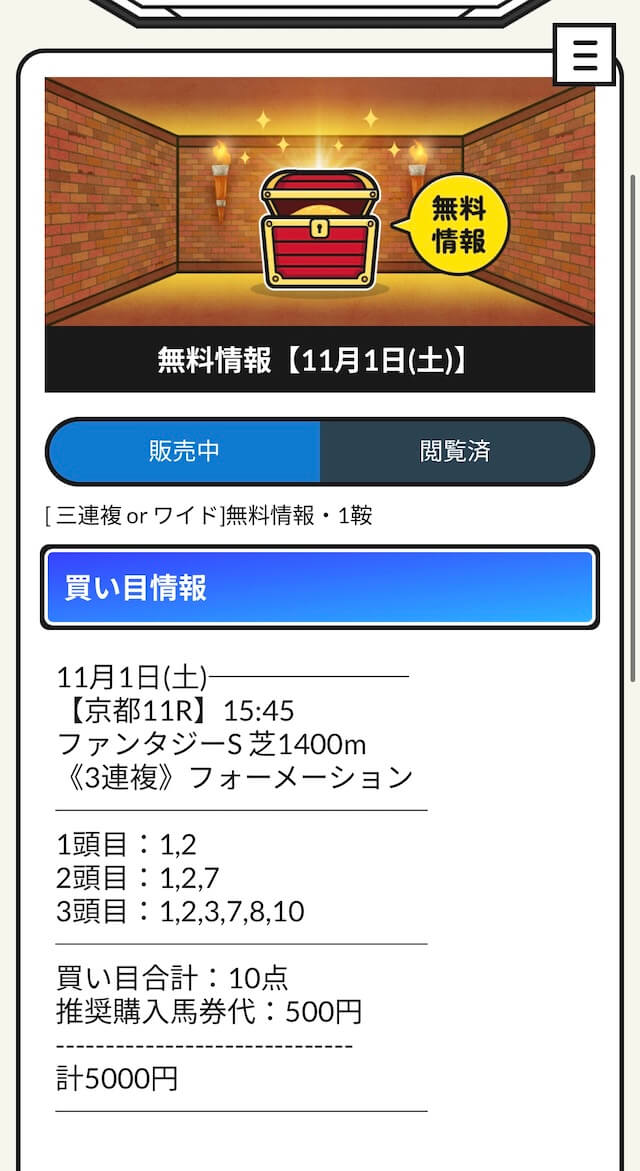The image size is (640, 1171).
Task: Switch to the 販売中 tab
Action: [184, 451]
